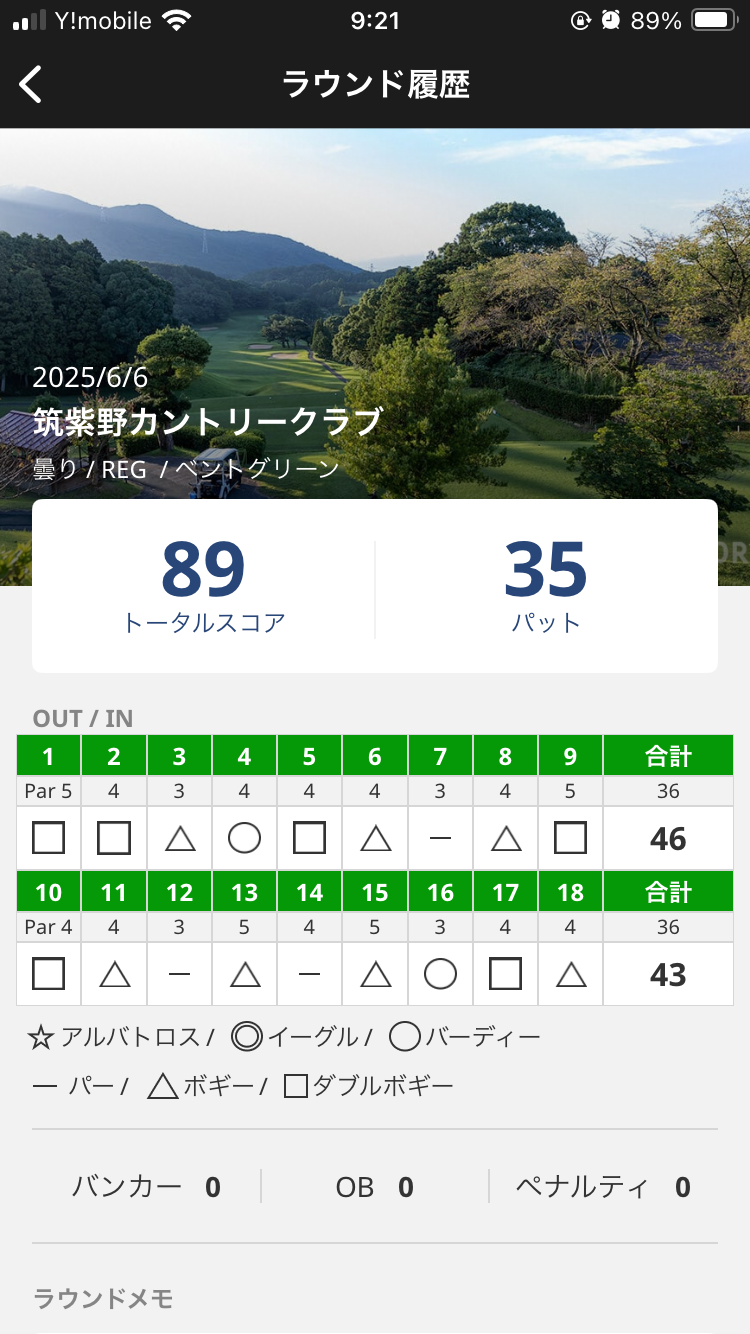
Task: Go back from the ラウンド履歴 screen
Action: click(31, 85)
